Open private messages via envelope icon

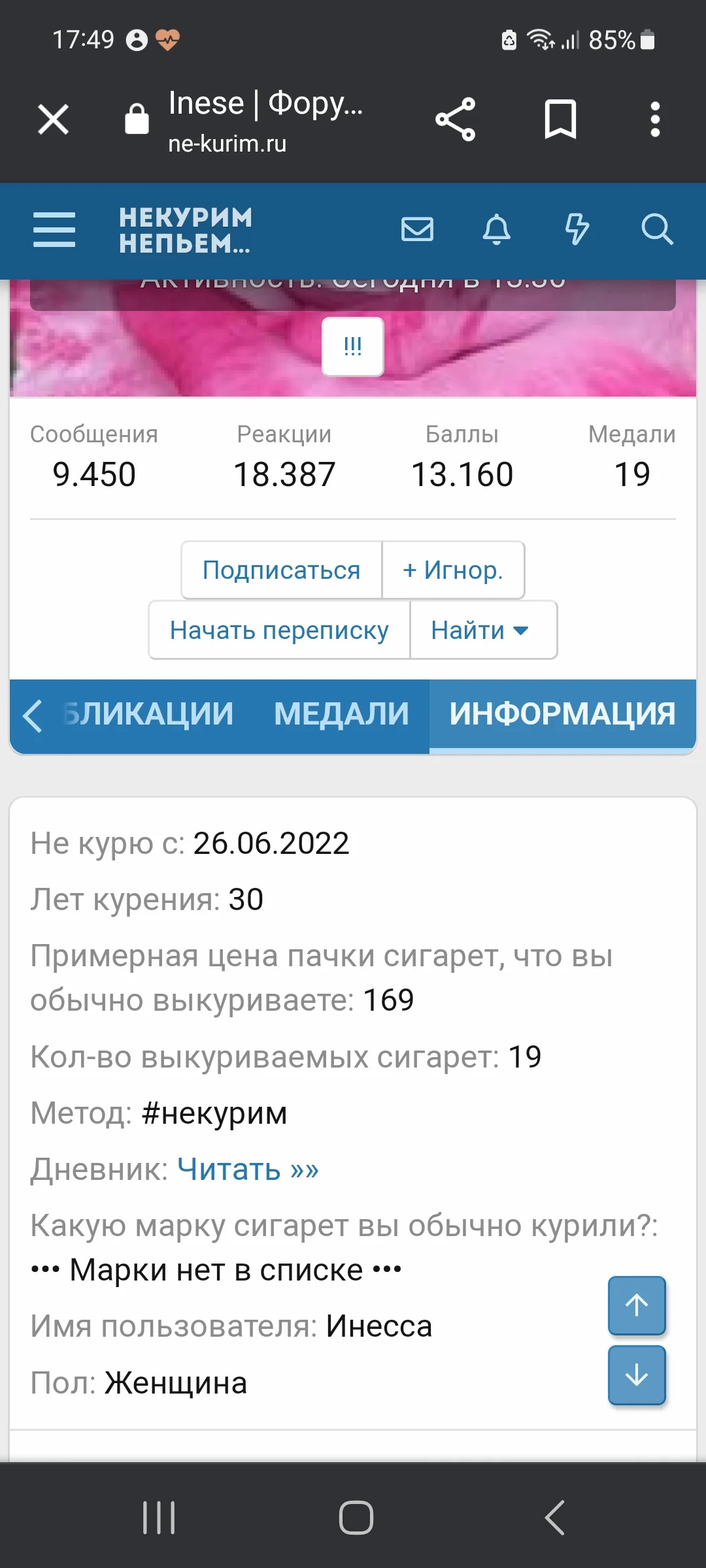[x=418, y=229]
